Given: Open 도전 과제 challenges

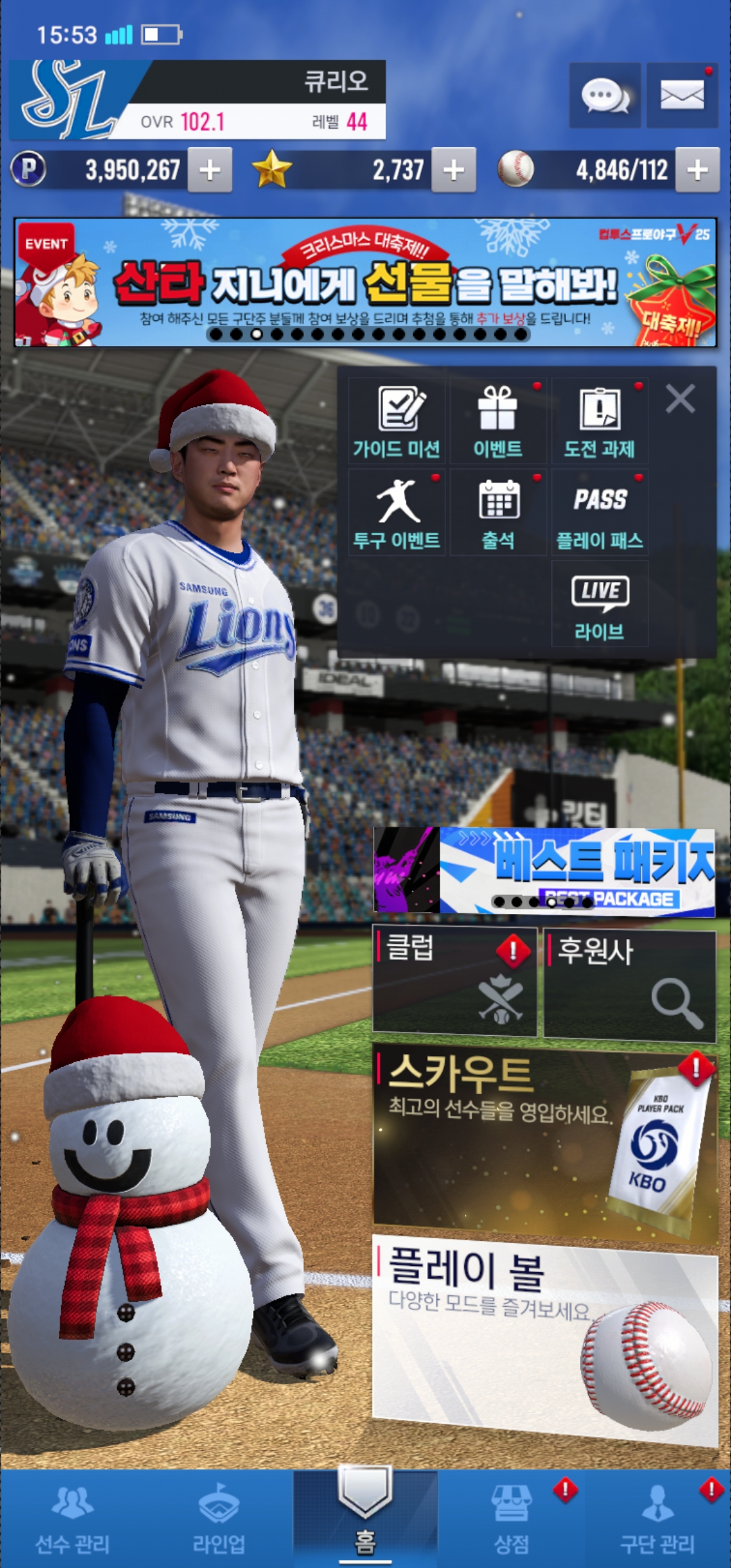Looking at the screenshot, I should 599,421.
